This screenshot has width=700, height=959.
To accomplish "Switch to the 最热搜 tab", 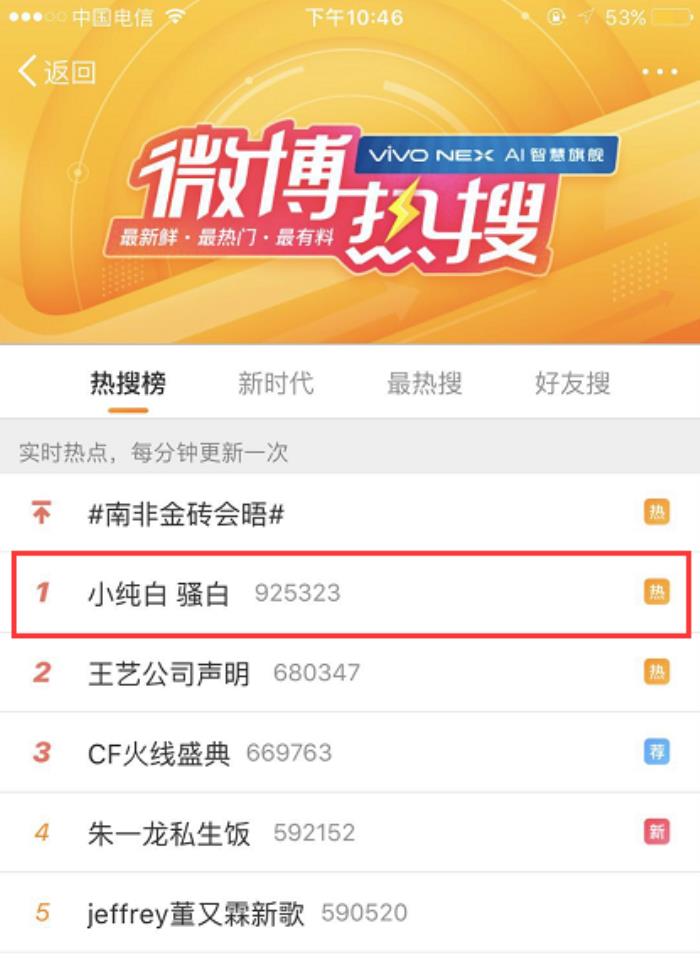I will coord(424,383).
